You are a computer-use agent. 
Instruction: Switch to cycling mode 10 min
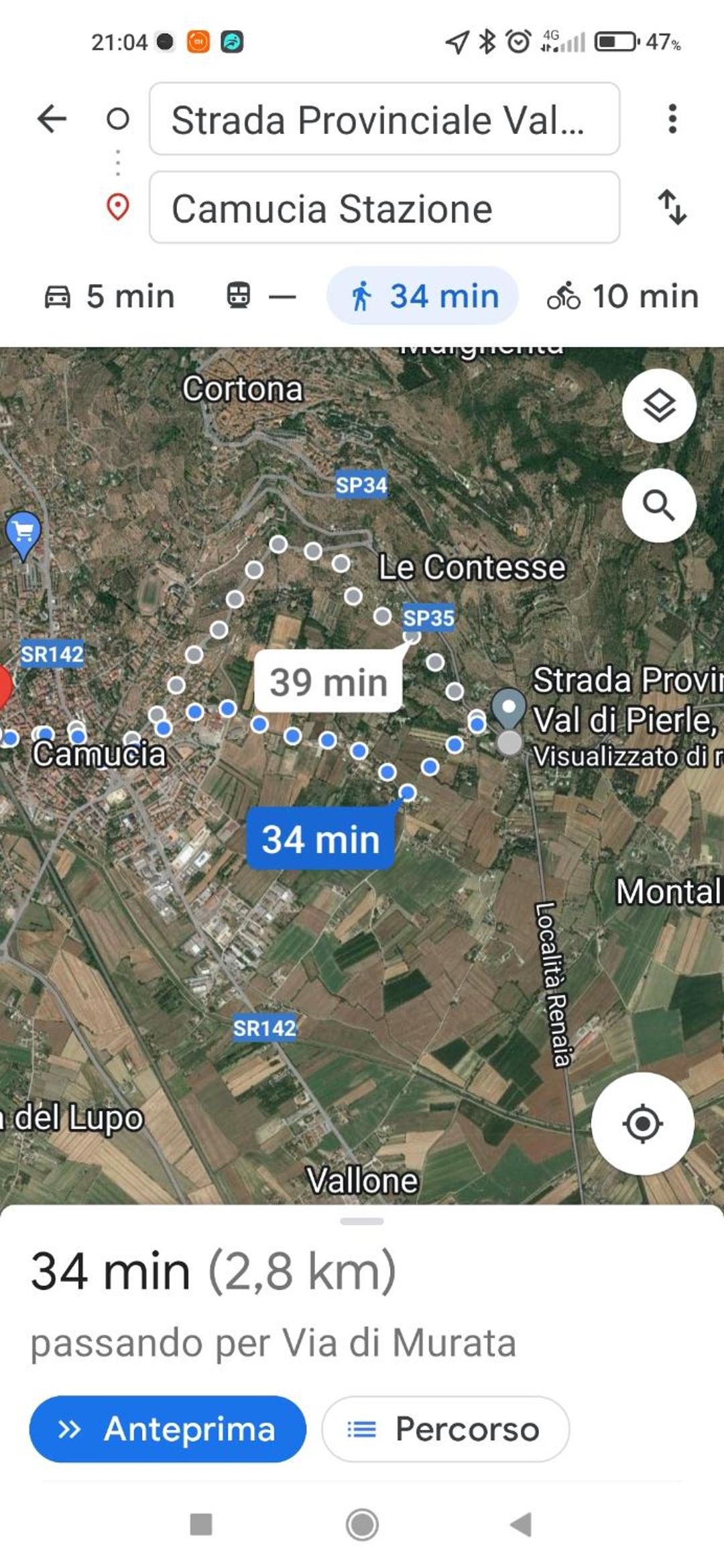(x=623, y=296)
